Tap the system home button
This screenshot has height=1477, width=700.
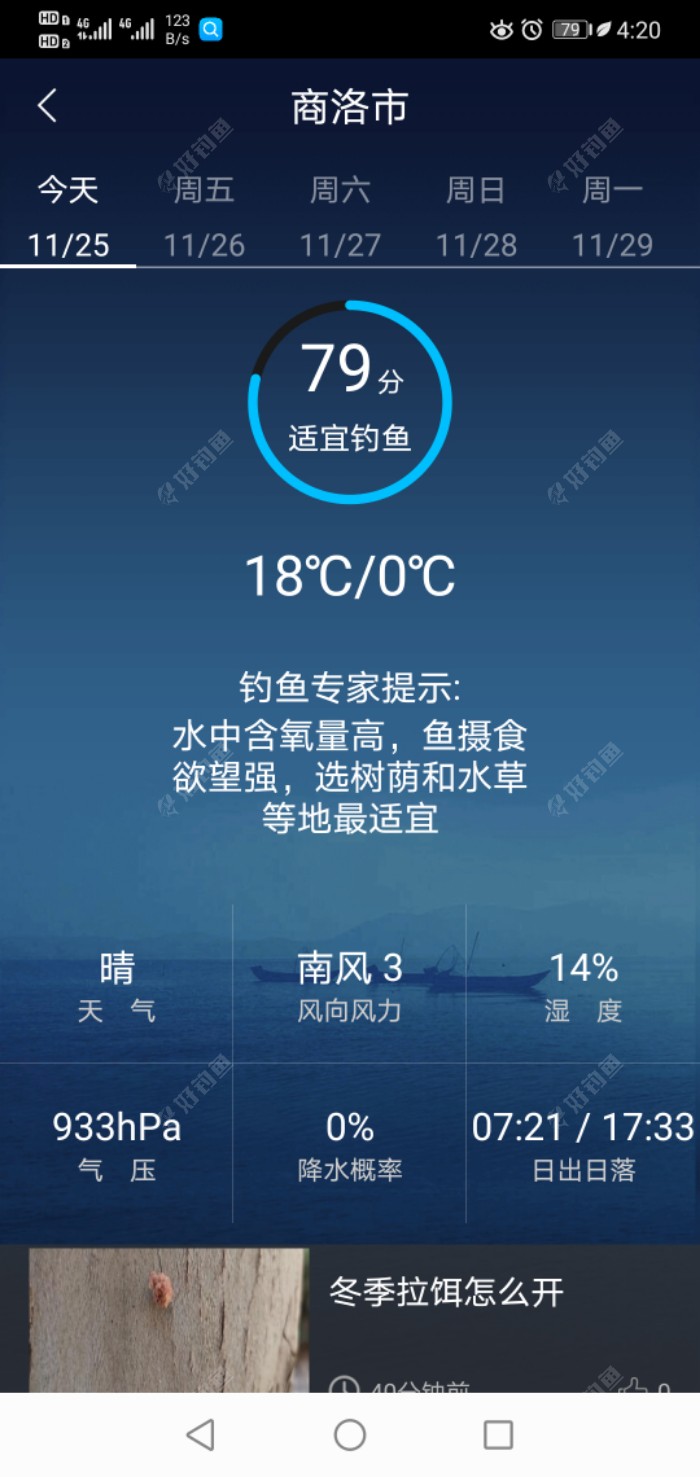click(x=350, y=1435)
